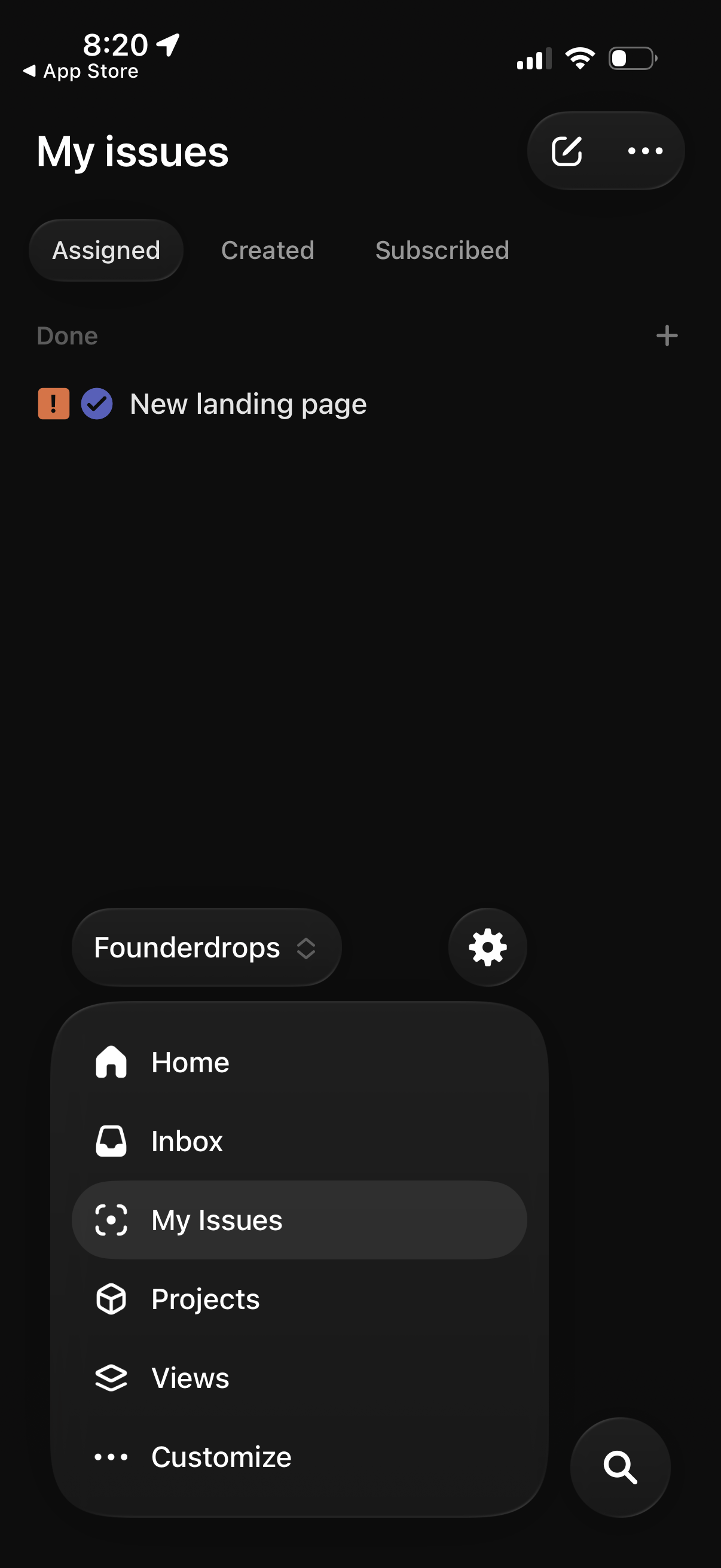This screenshot has width=721, height=1568.
Task: Open settings via the gear button
Action: 487,947
